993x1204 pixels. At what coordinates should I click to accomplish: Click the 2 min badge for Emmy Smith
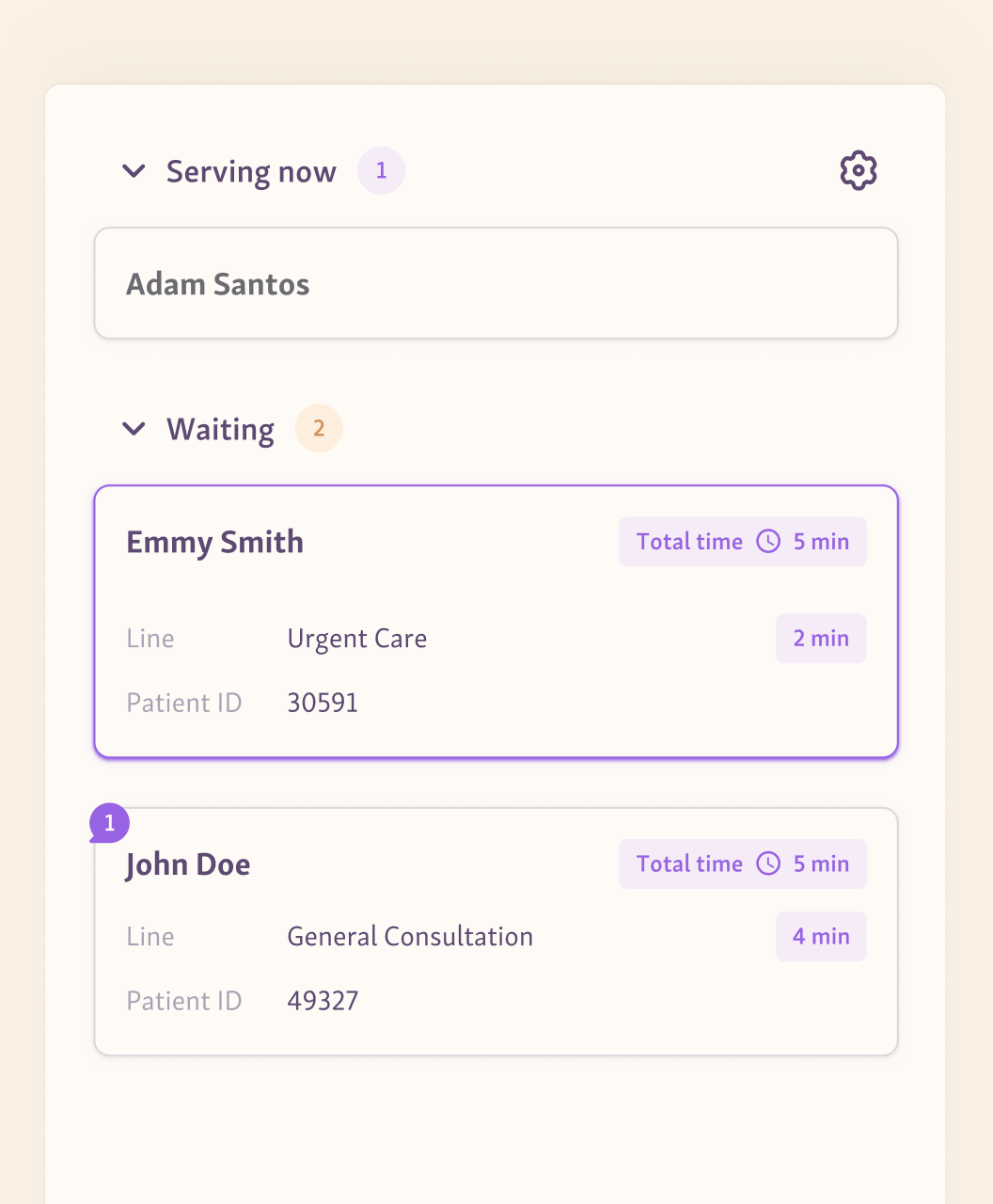click(x=820, y=638)
